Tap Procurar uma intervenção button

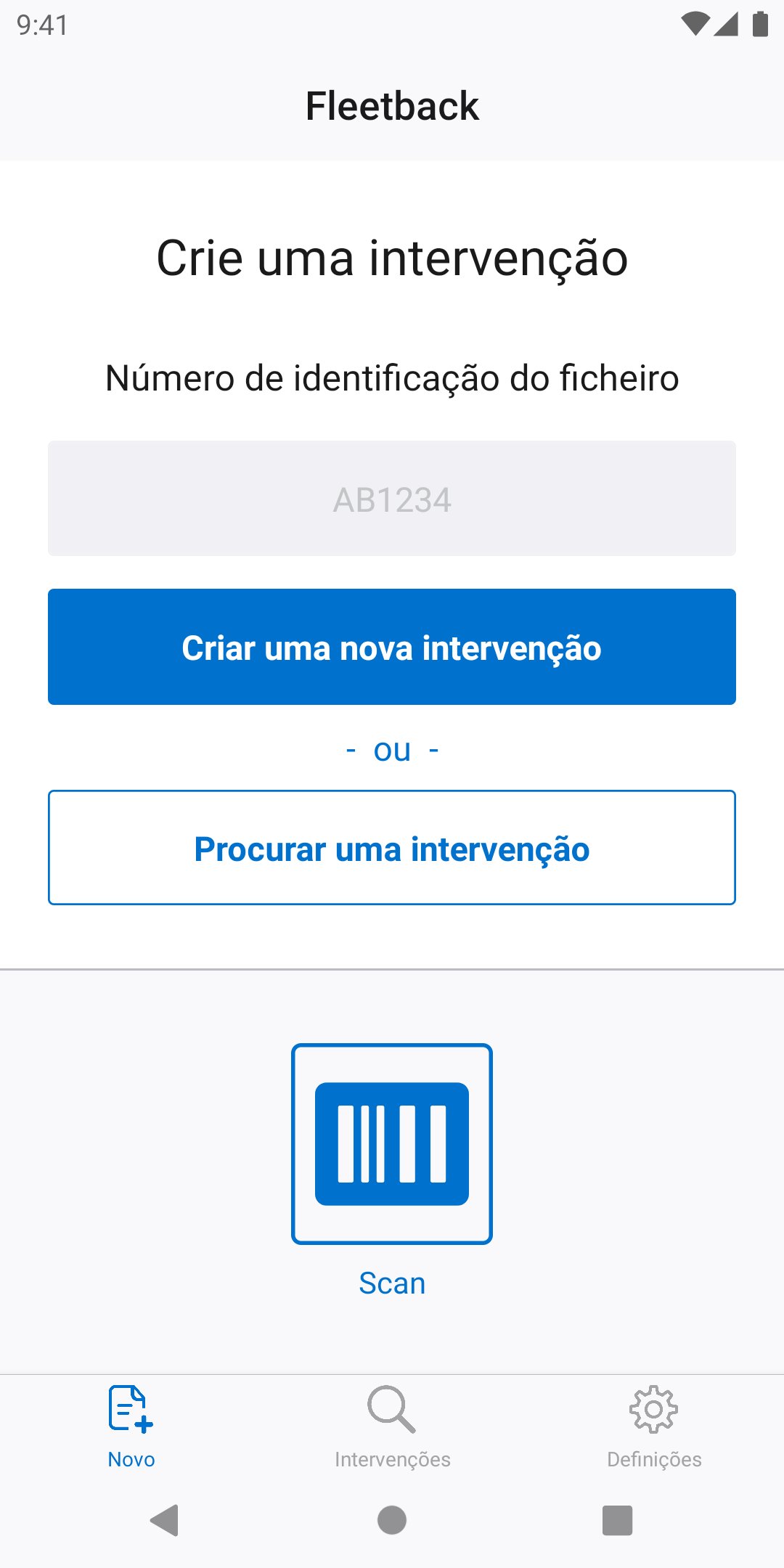click(x=392, y=848)
